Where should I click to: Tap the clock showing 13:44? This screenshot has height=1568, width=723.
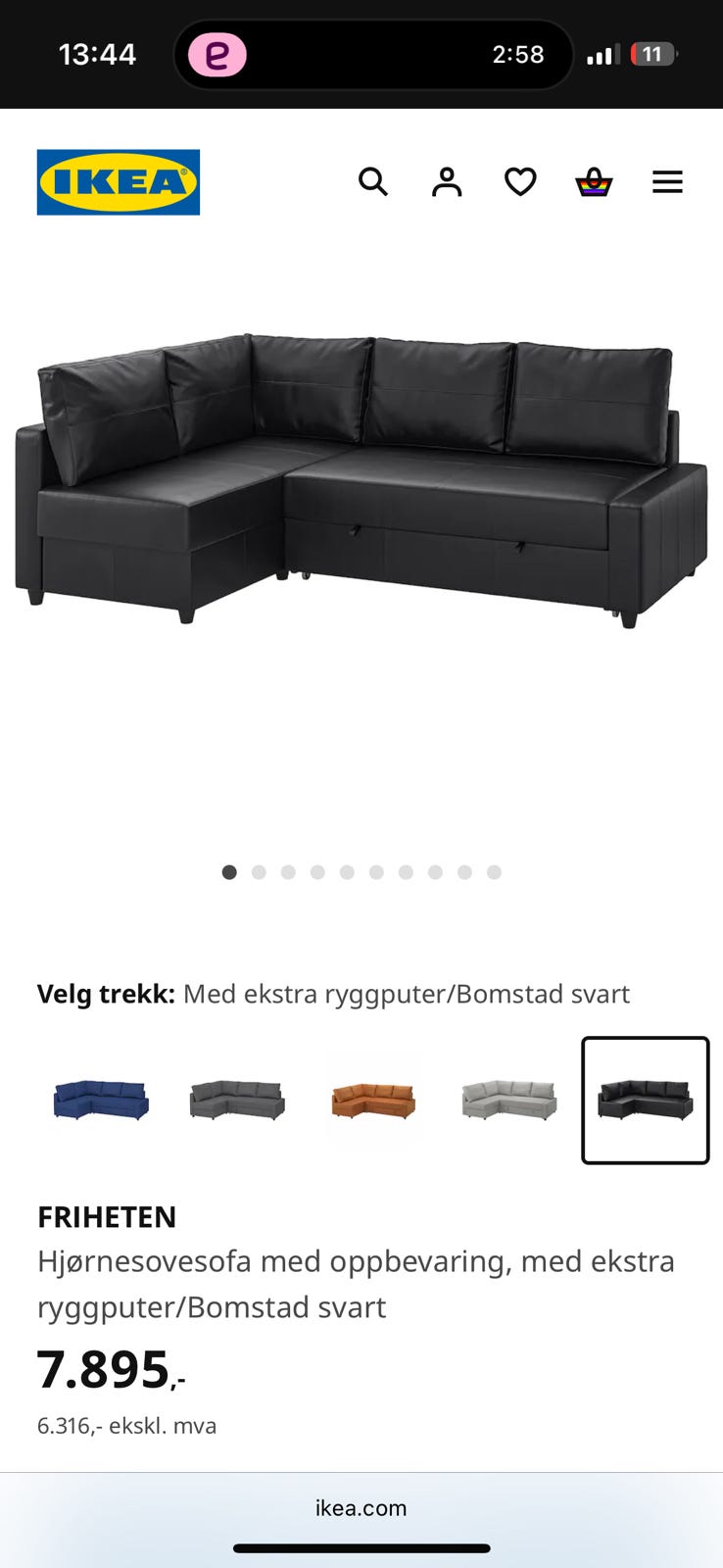click(97, 54)
